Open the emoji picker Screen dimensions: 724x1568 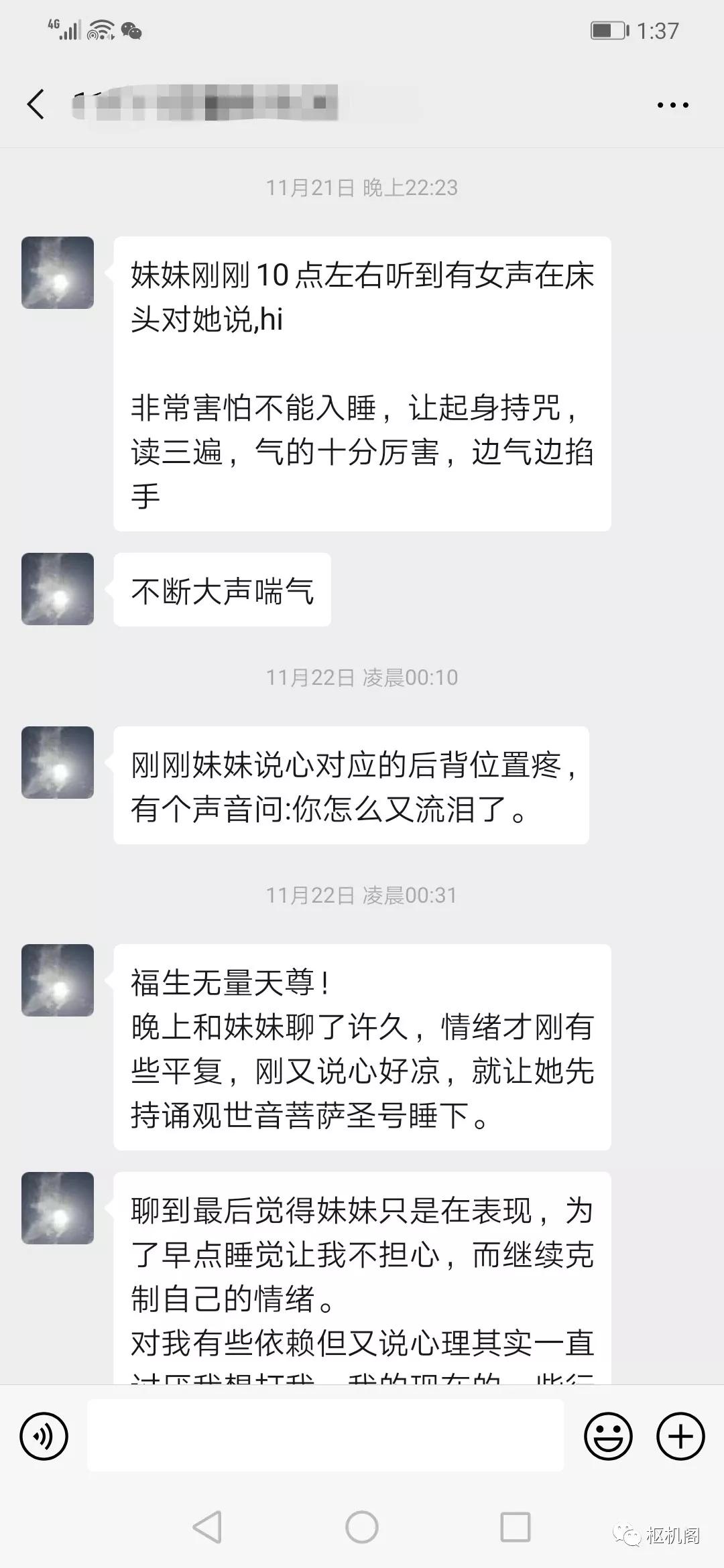pyautogui.click(x=608, y=1435)
